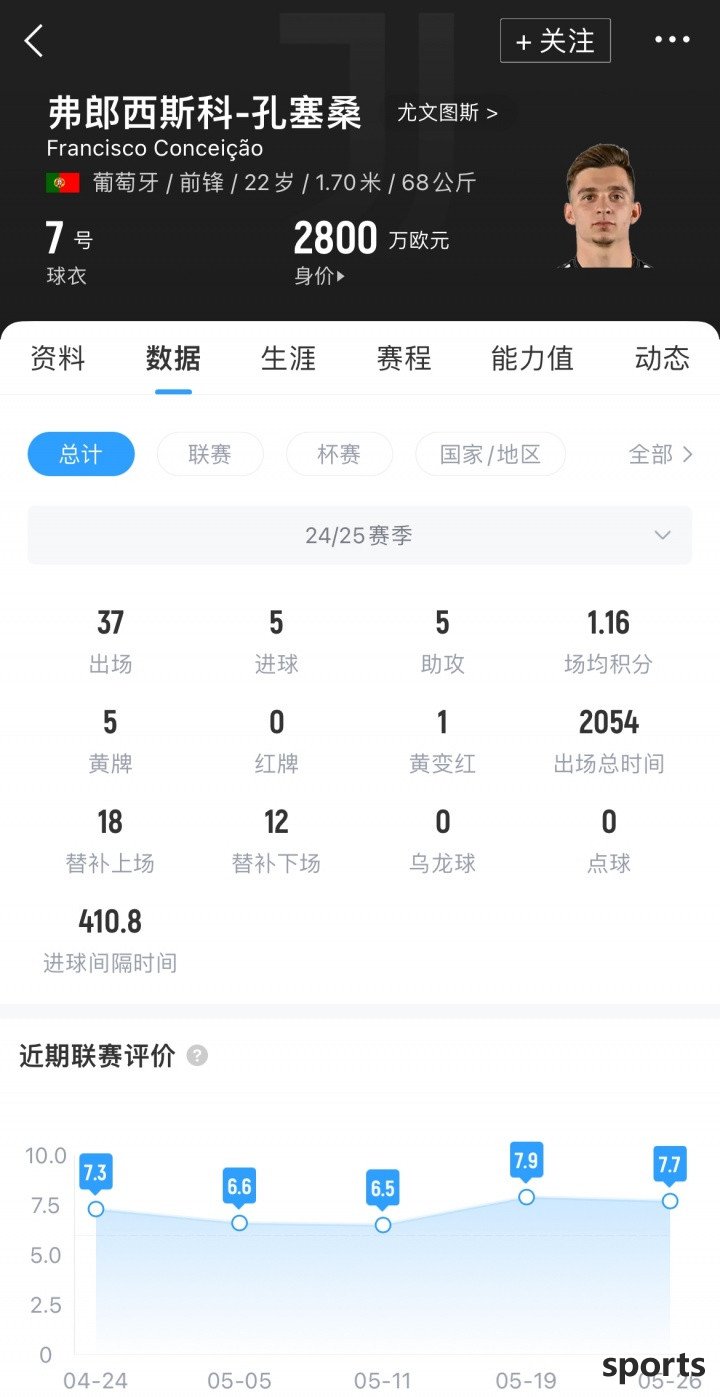This screenshot has width=720, height=1397.
Task: Open the help icon beside 近期联赛评价
Action: click(197, 1056)
